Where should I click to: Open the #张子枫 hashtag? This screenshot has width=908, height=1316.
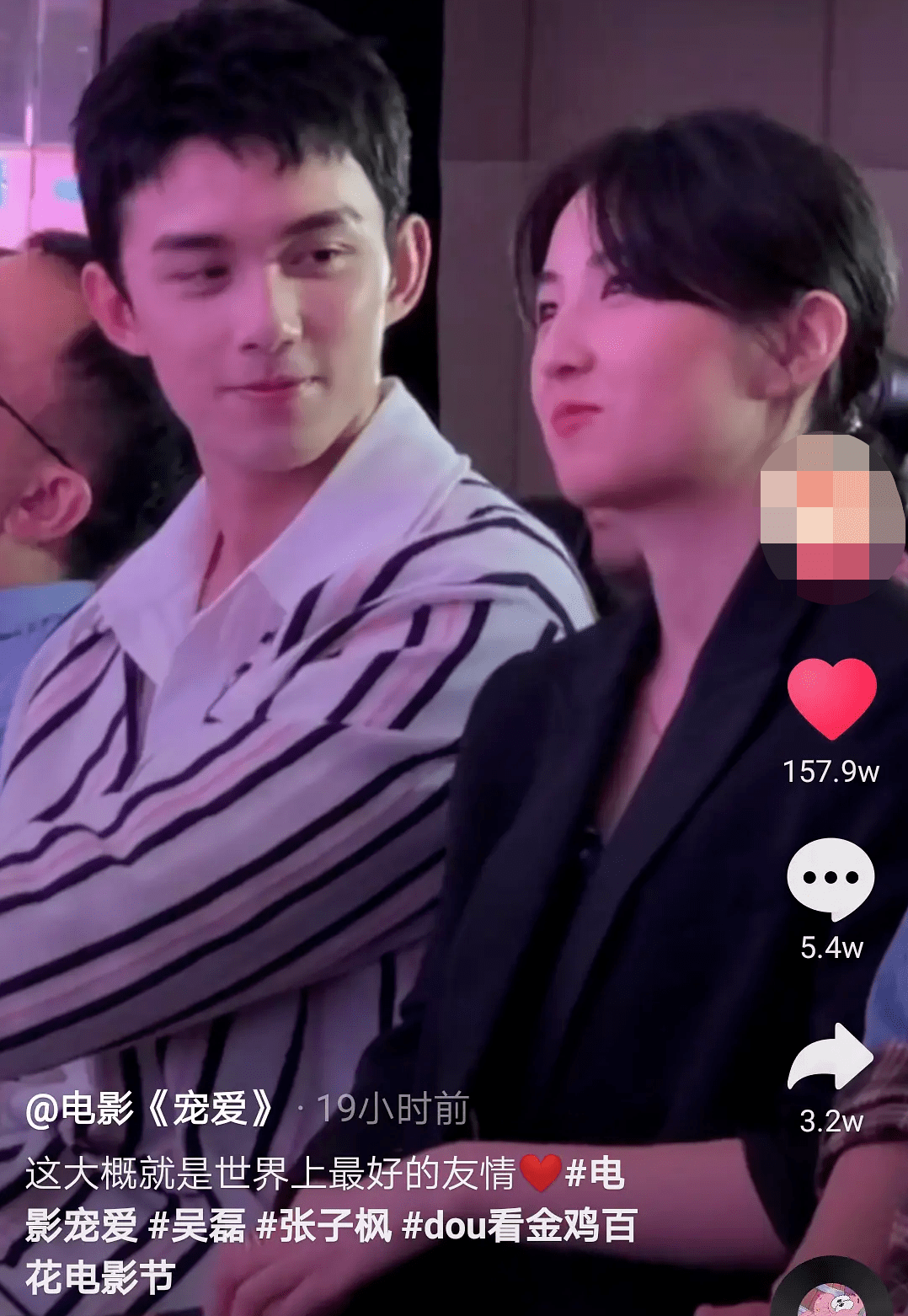323,1225
